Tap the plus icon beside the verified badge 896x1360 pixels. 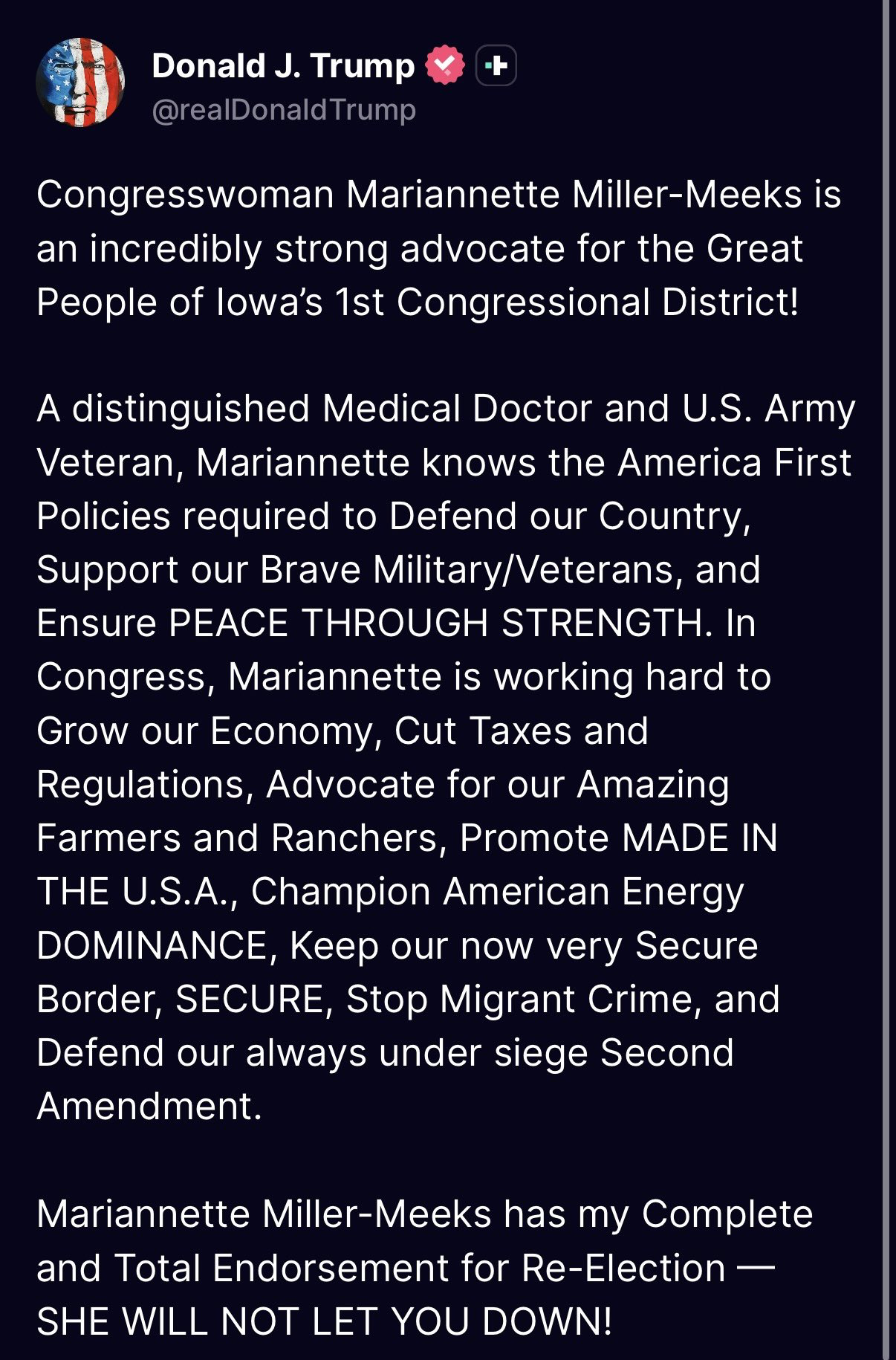click(496, 65)
